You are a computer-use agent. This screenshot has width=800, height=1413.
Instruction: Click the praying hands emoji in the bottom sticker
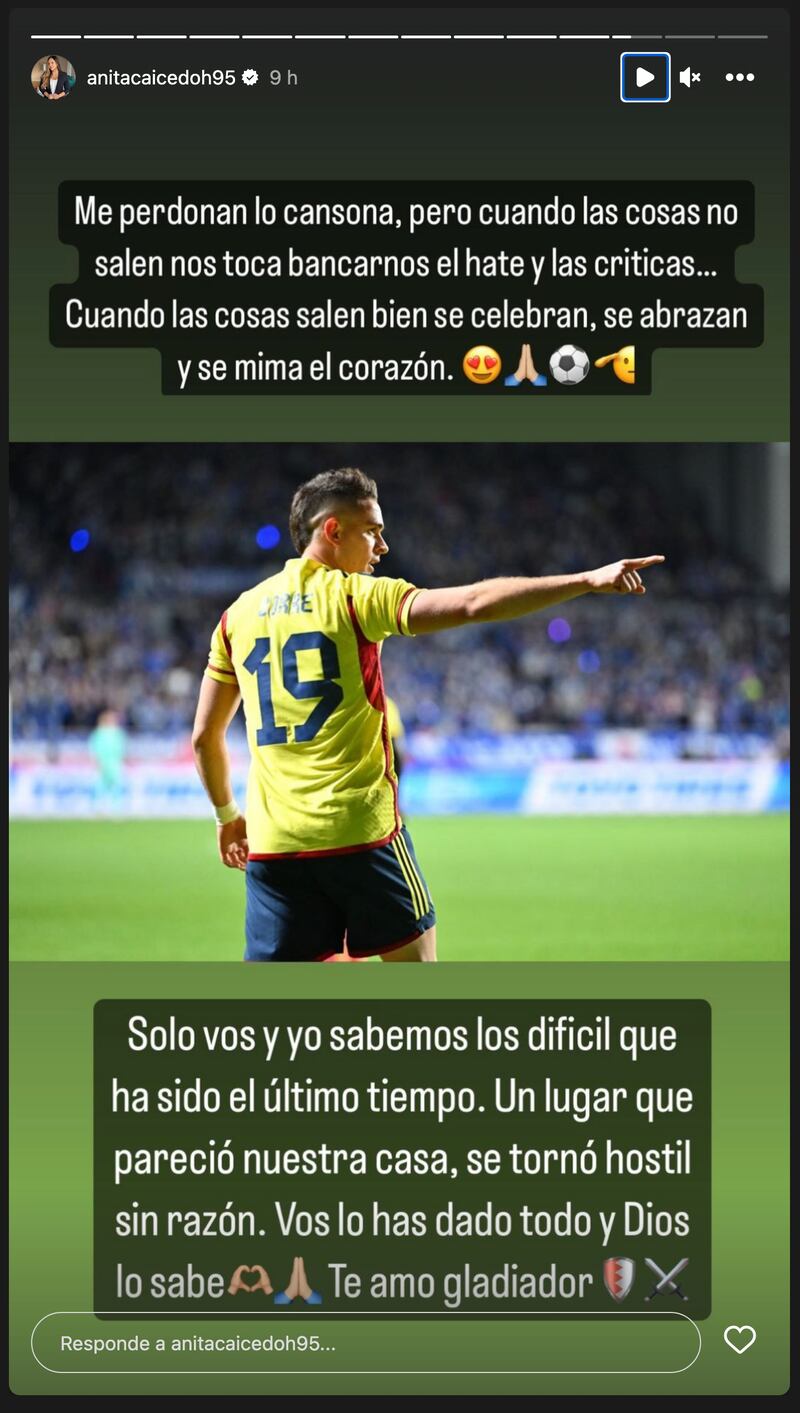tap(297, 1278)
